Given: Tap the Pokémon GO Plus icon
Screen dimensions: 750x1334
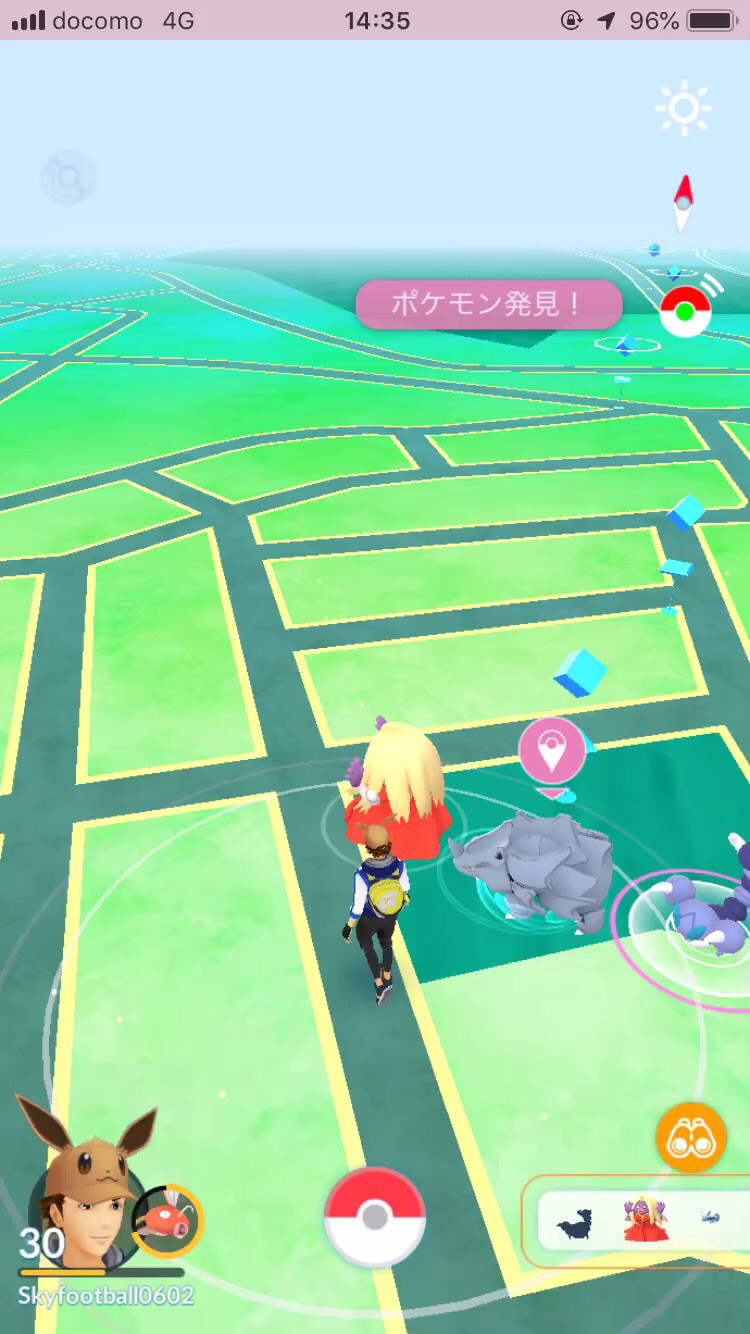Looking at the screenshot, I should [x=686, y=310].
